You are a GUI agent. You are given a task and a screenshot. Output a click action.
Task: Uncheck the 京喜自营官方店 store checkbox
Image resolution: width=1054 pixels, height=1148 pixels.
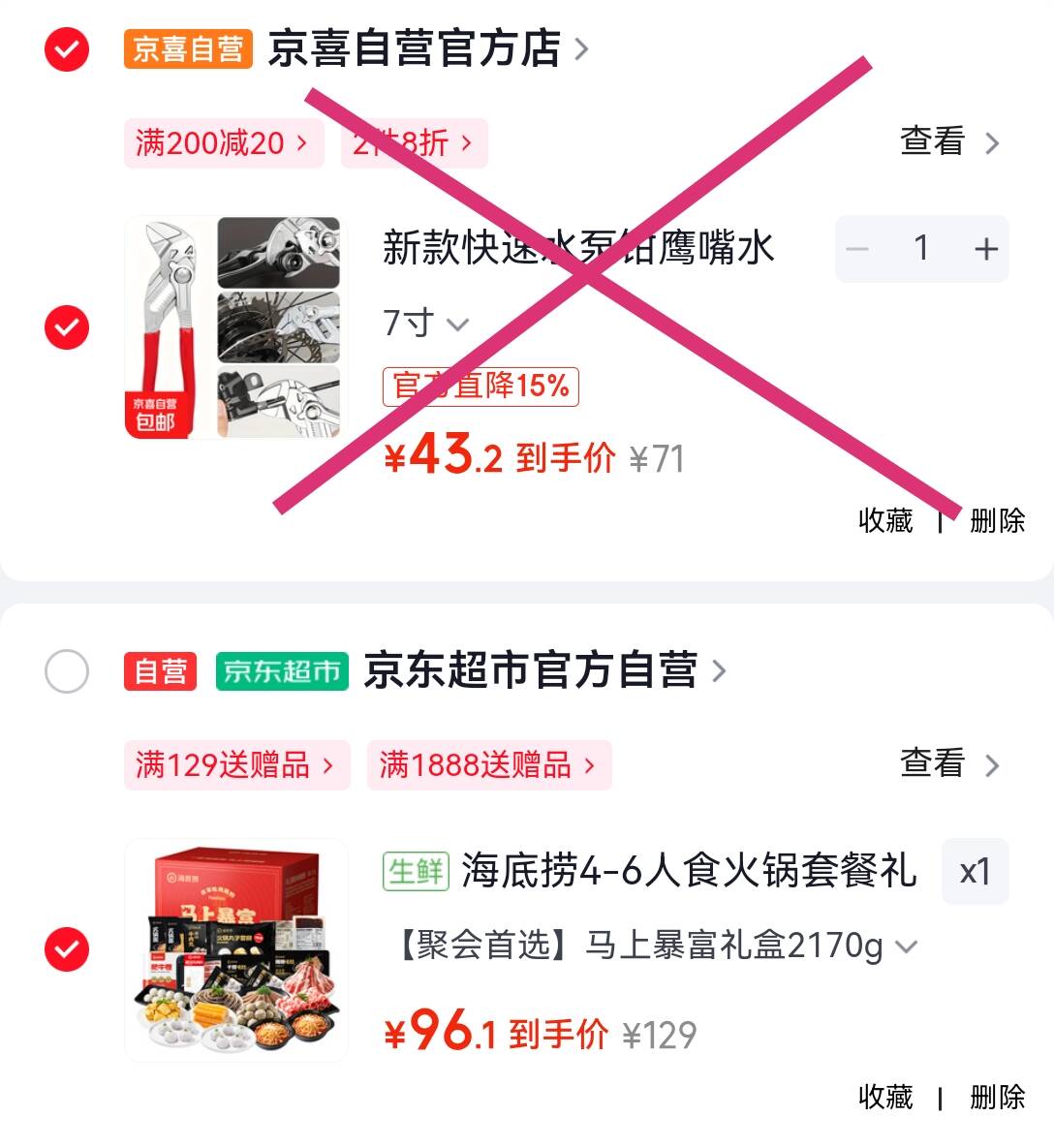click(x=67, y=49)
